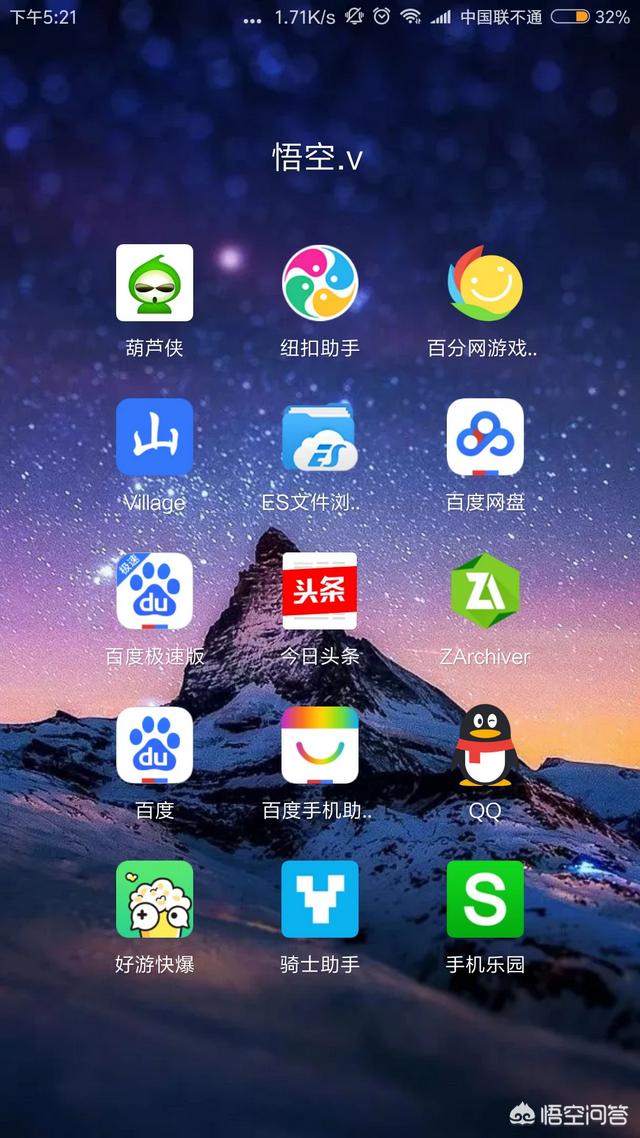The width and height of the screenshot is (640, 1138).
Task: Launch ZArchiver
Action: click(x=485, y=591)
